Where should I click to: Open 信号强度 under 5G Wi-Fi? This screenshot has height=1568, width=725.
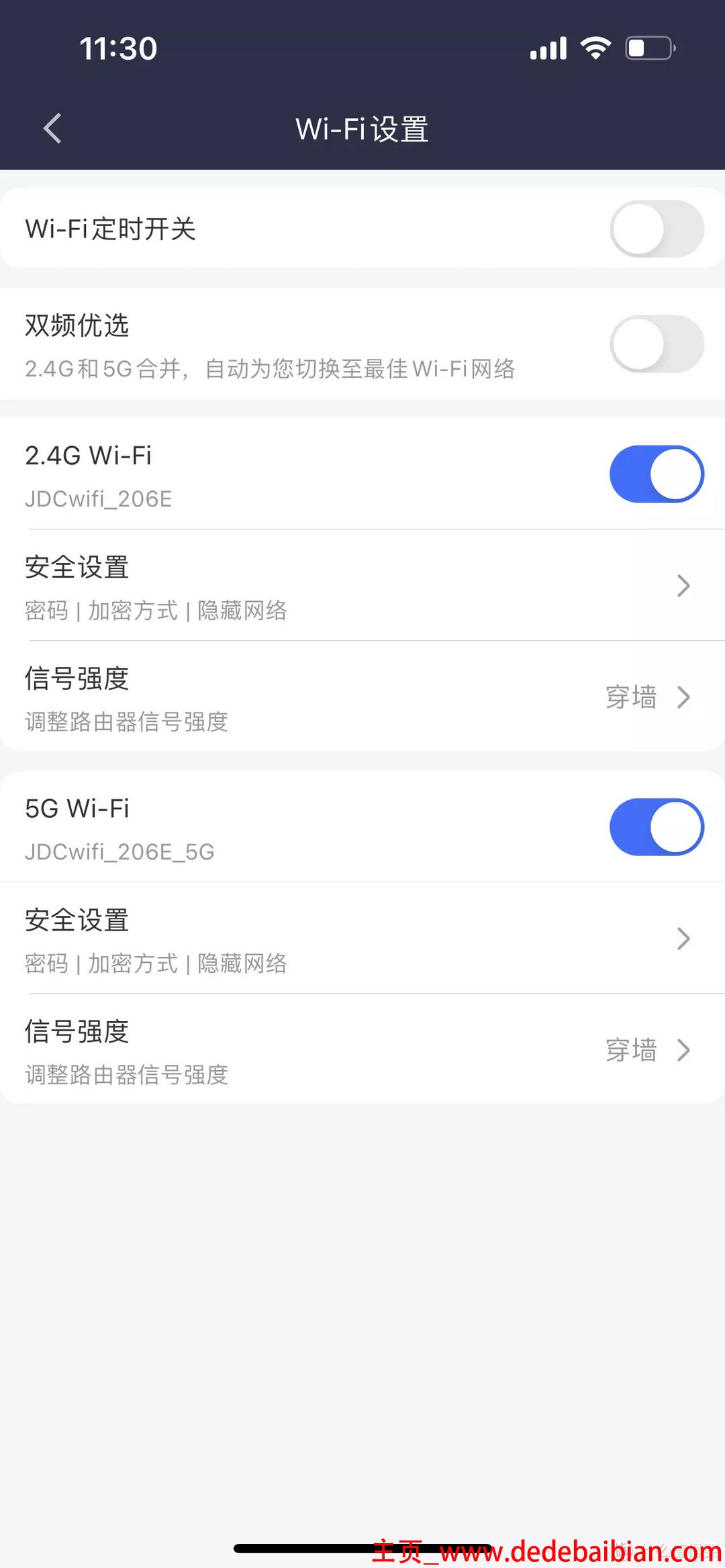point(362,1051)
